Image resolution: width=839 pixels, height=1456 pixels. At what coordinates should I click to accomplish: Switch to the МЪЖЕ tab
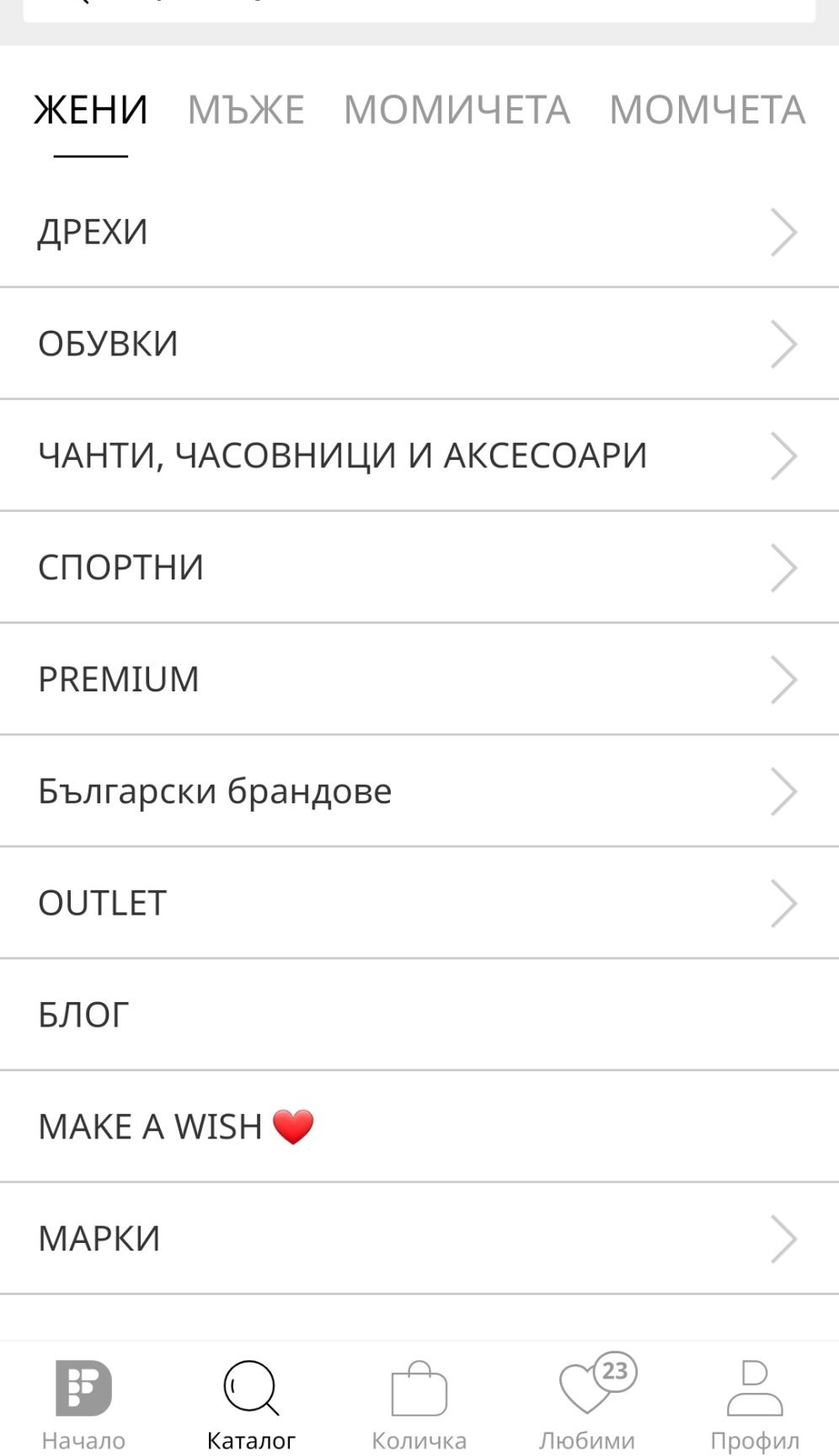[x=246, y=110]
